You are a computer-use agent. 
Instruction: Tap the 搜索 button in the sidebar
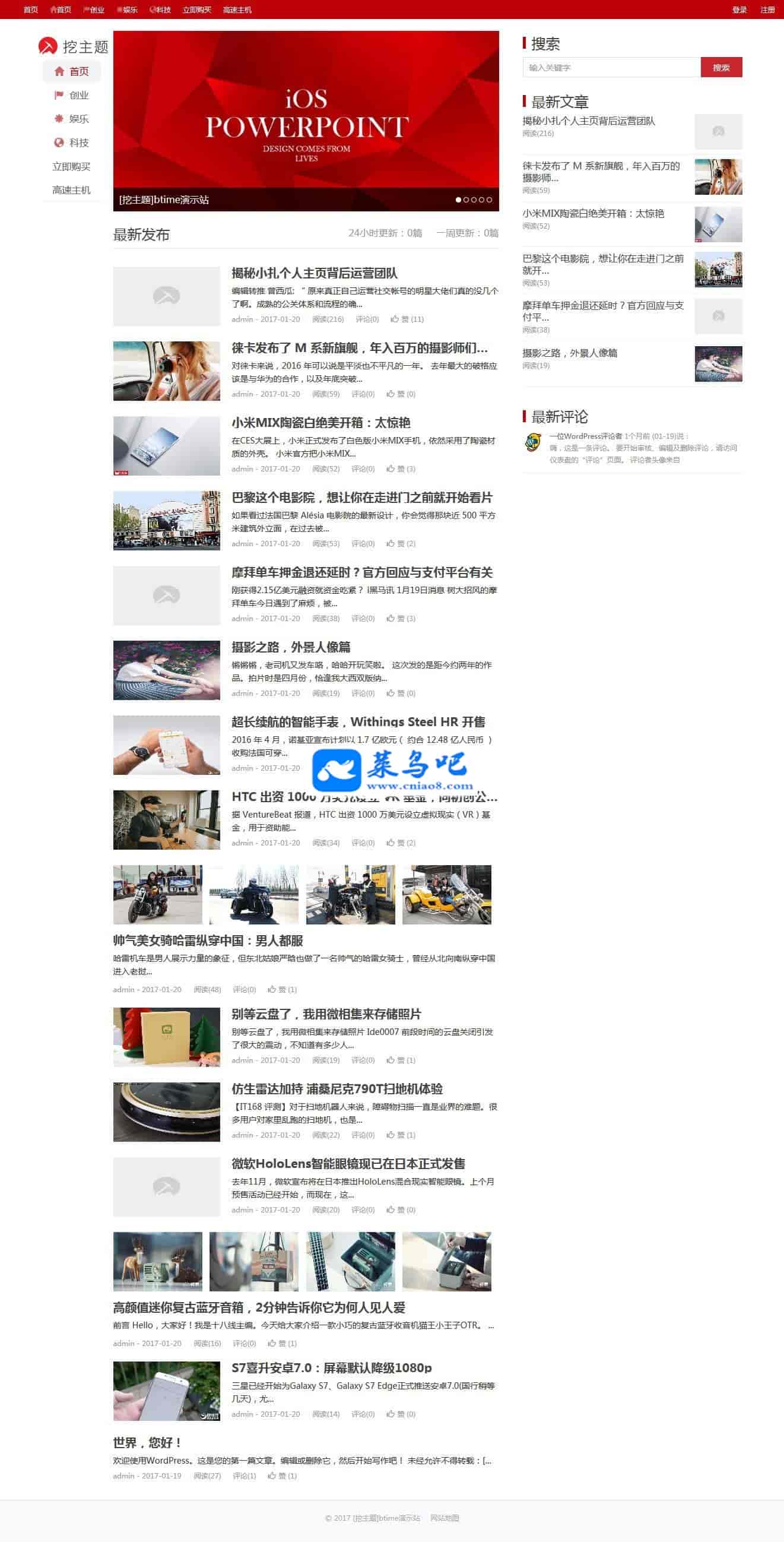720,68
